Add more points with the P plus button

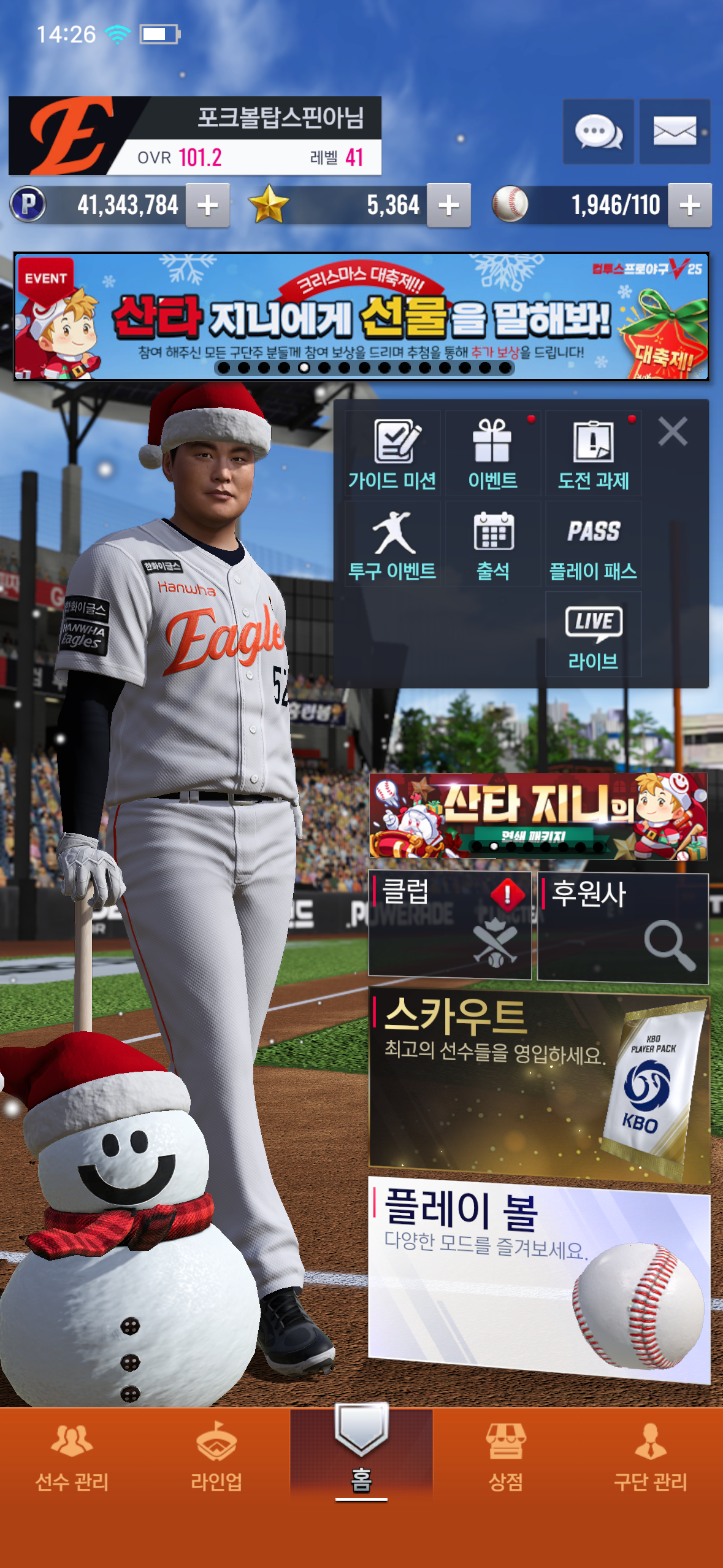pyautogui.click(x=208, y=206)
